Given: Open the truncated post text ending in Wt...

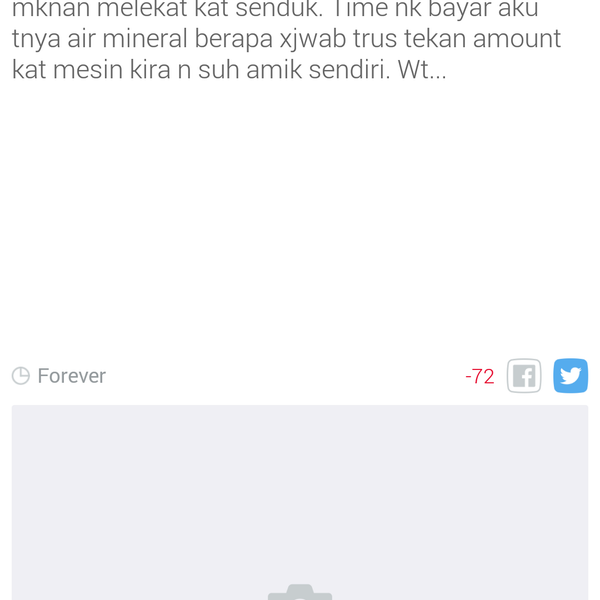Looking at the screenshot, I should coord(285,40).
